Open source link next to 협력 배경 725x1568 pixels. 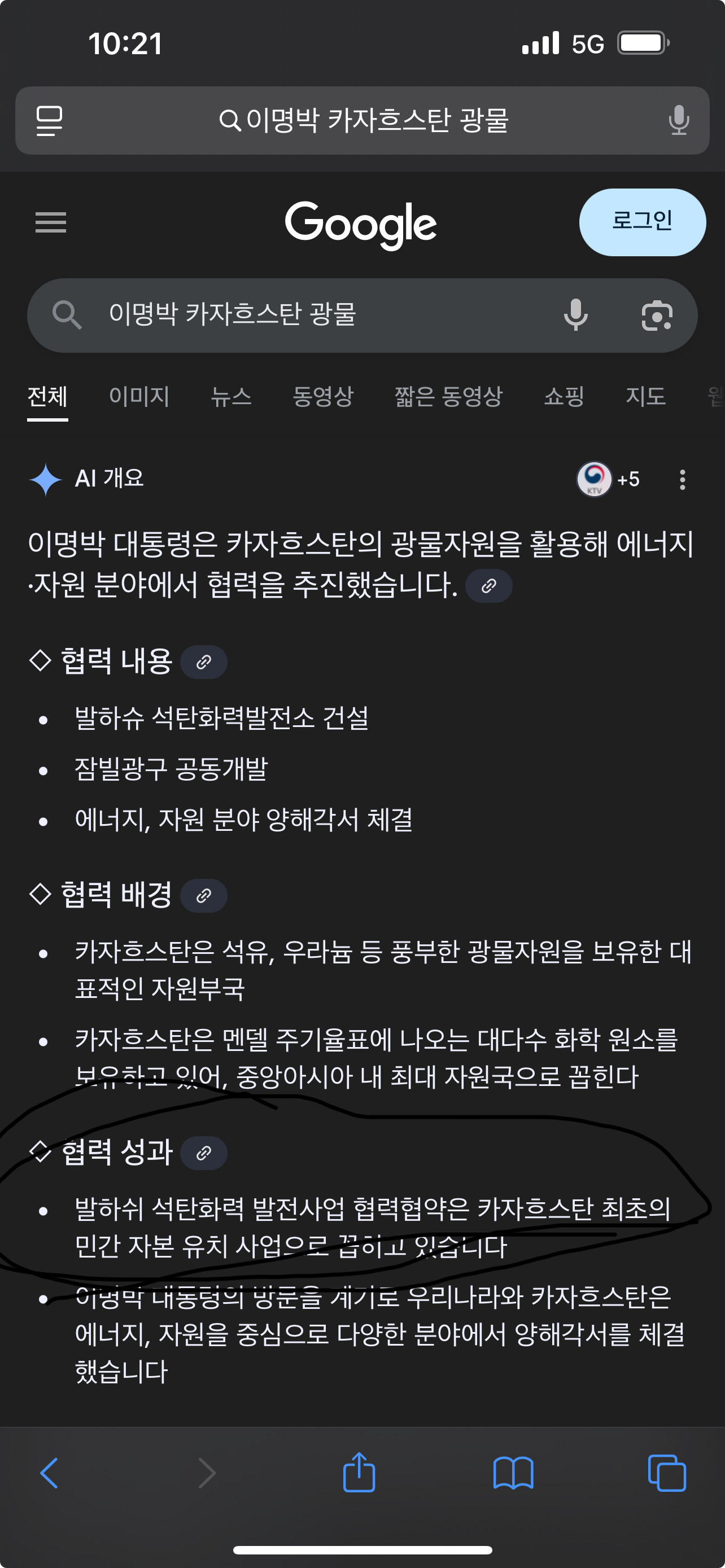tap(204, 895)
